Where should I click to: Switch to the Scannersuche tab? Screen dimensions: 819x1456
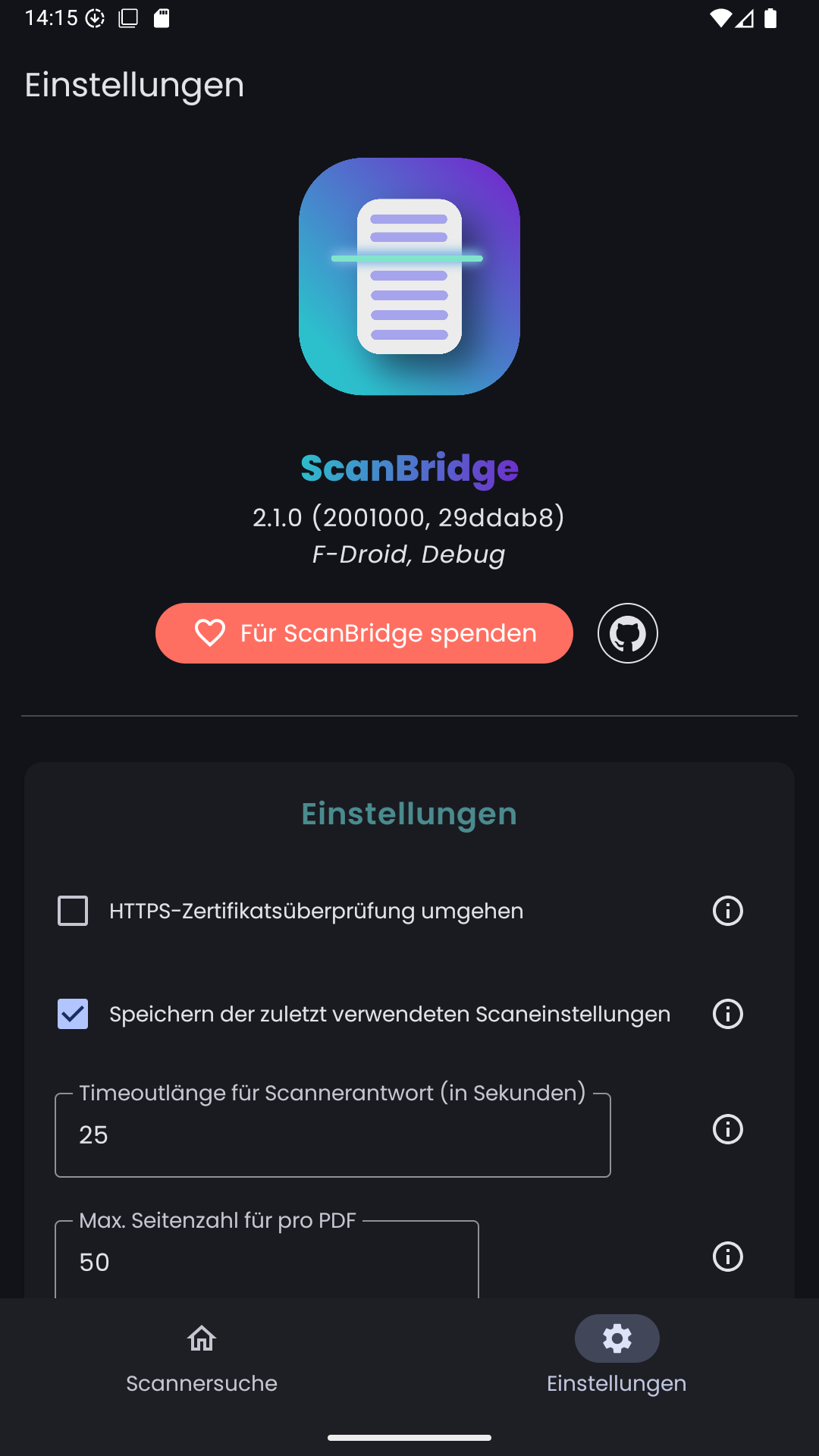(x=202, y=1357)
